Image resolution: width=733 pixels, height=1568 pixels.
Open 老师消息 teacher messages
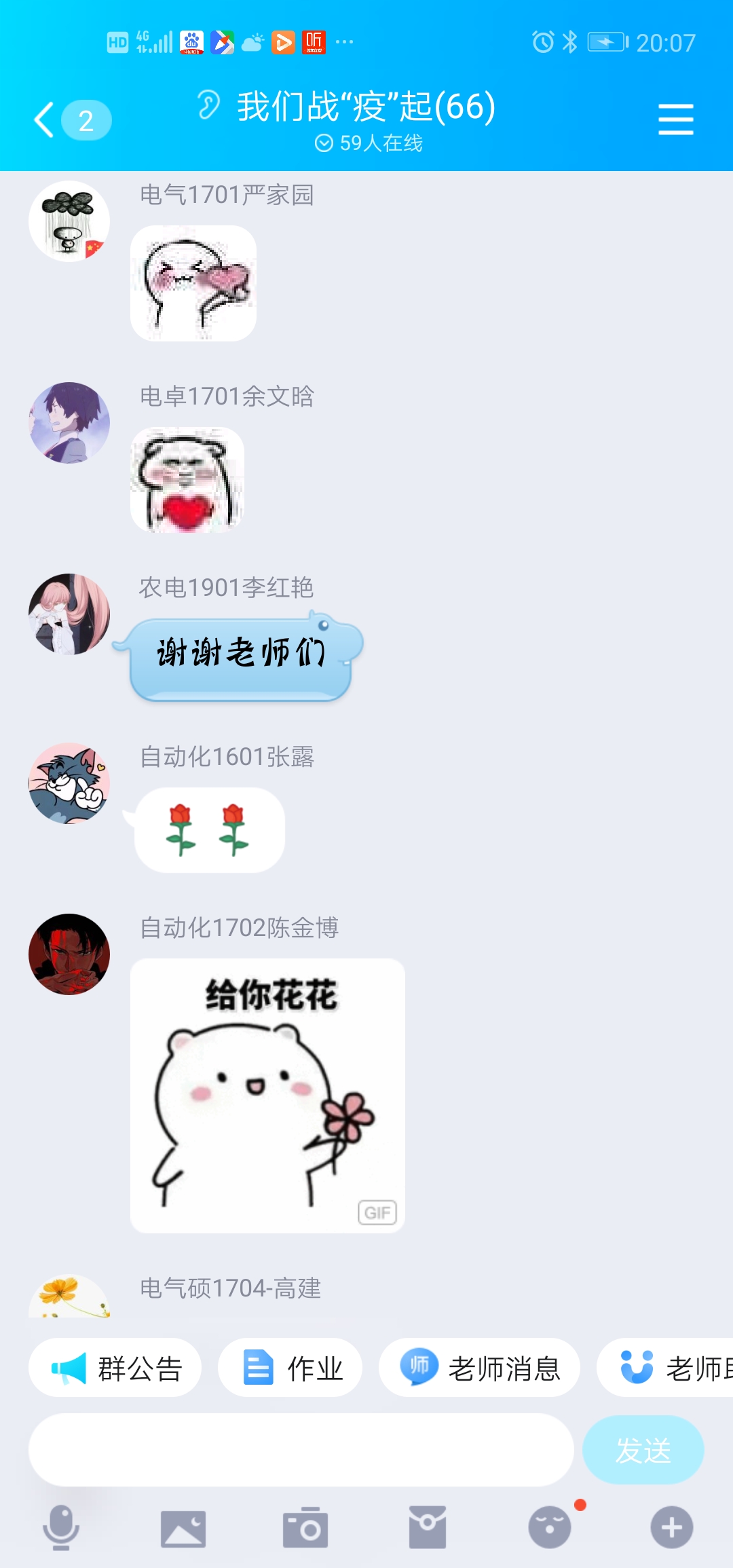[x=480, y=1368]
